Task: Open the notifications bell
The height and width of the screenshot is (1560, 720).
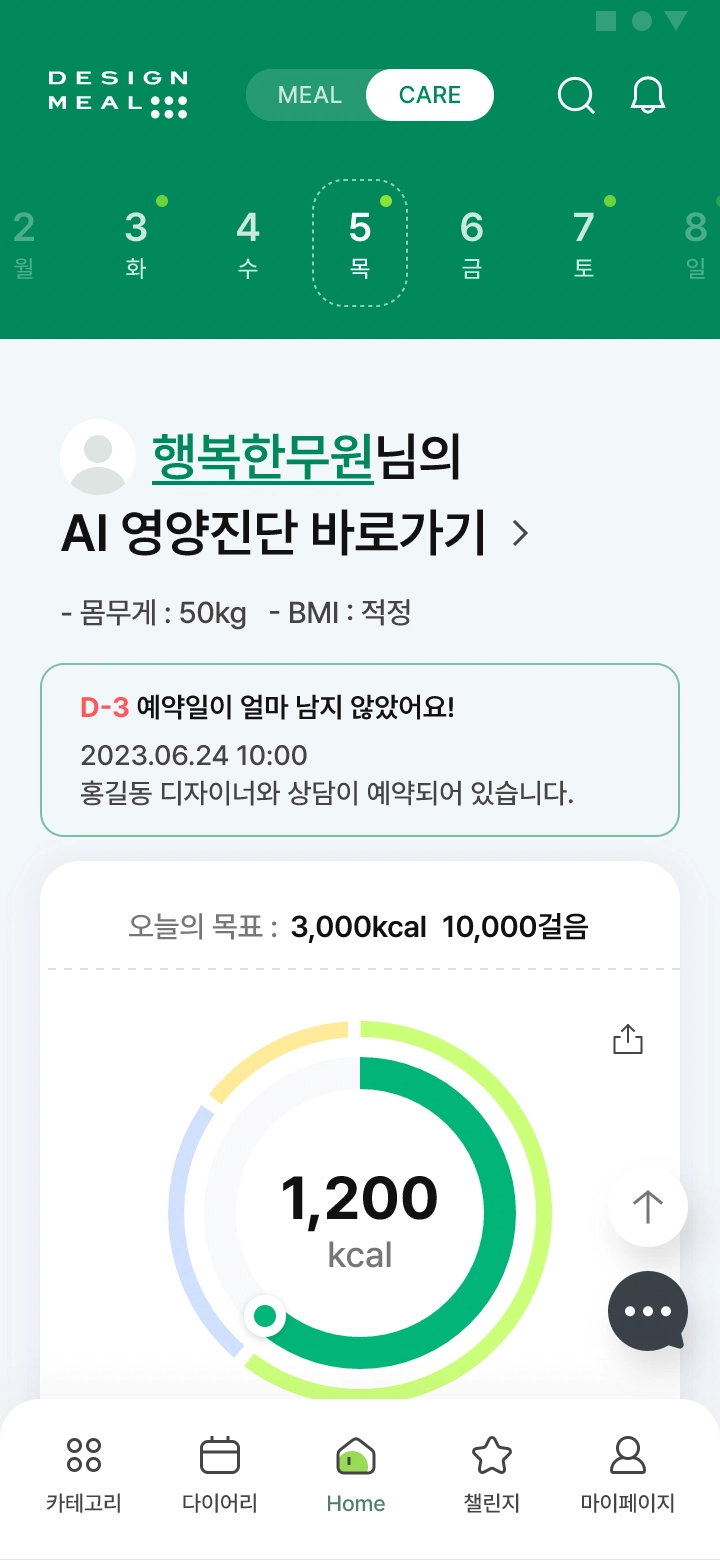Action: pyautogui.click(x=648, y=96)
